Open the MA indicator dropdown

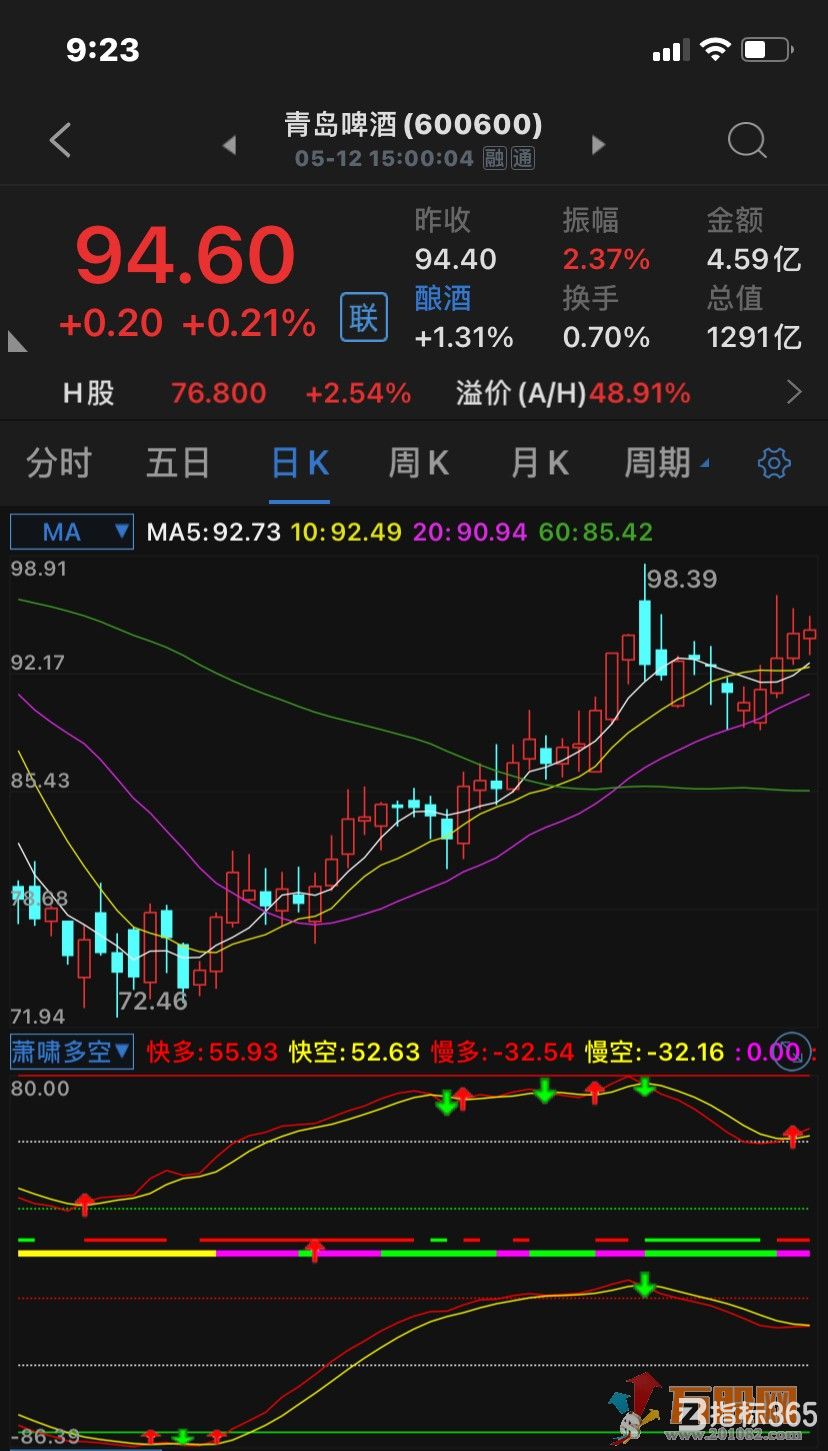(72, 531)
